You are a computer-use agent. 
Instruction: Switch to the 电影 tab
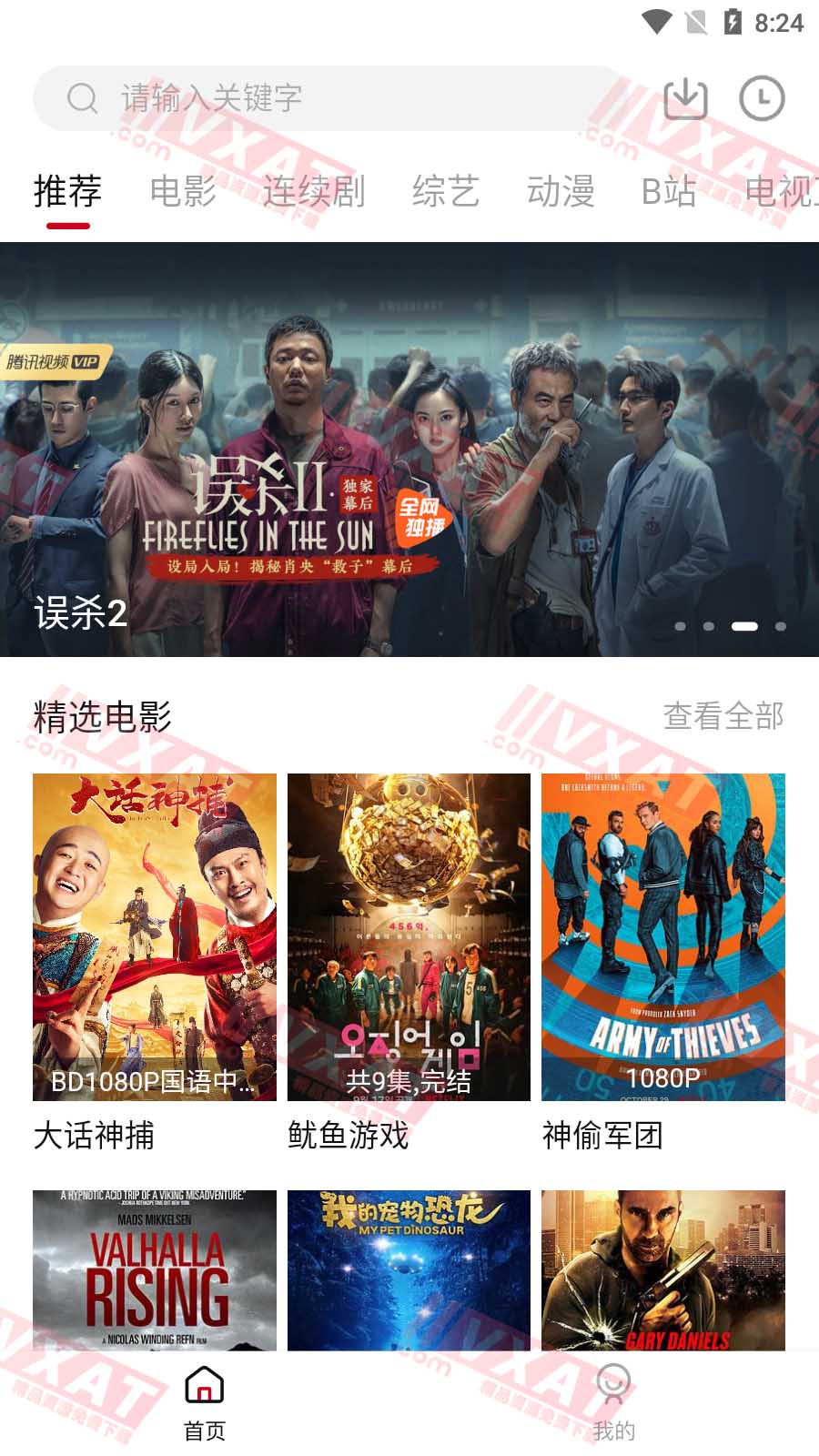(183, 192)
